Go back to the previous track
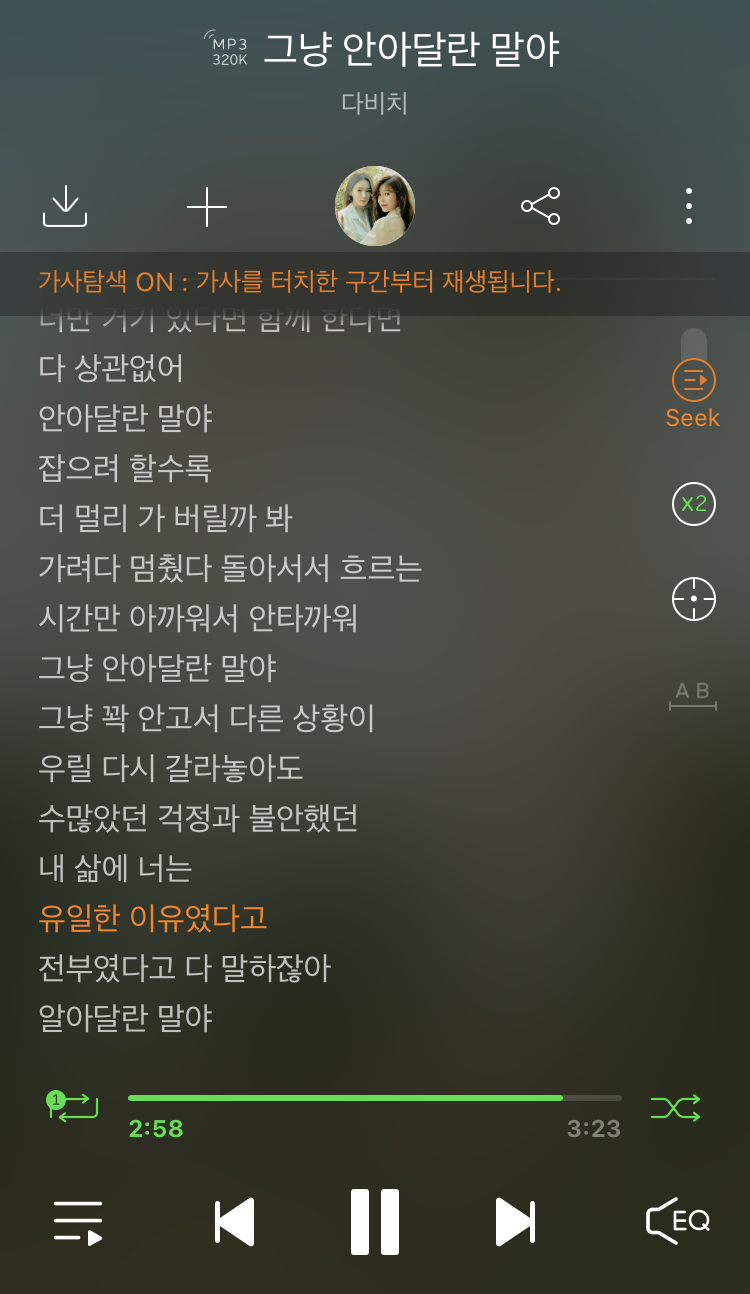 pos(235,1221)
